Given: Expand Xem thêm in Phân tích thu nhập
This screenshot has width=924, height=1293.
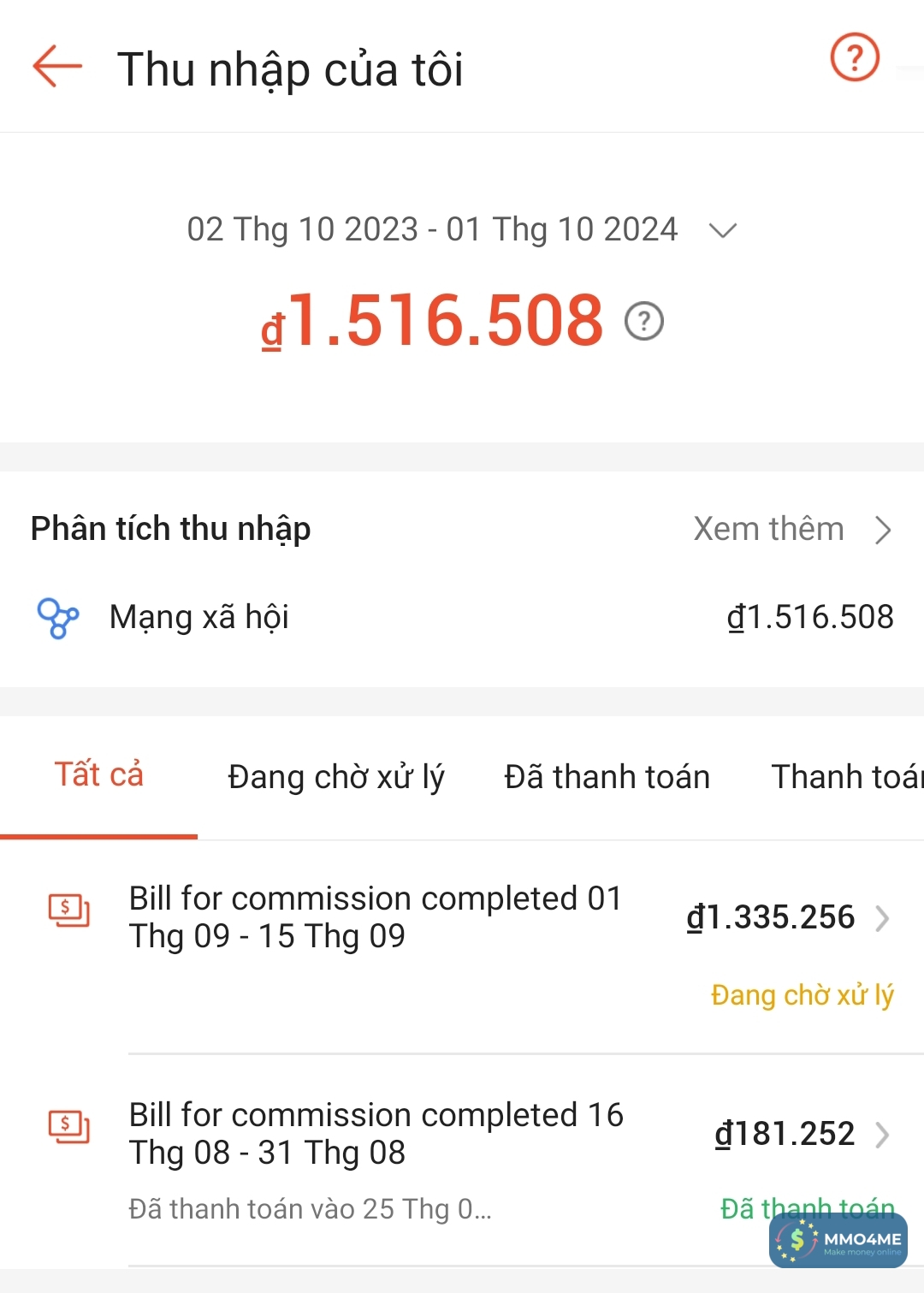Looking at the screenshot, I should [767, 529].
